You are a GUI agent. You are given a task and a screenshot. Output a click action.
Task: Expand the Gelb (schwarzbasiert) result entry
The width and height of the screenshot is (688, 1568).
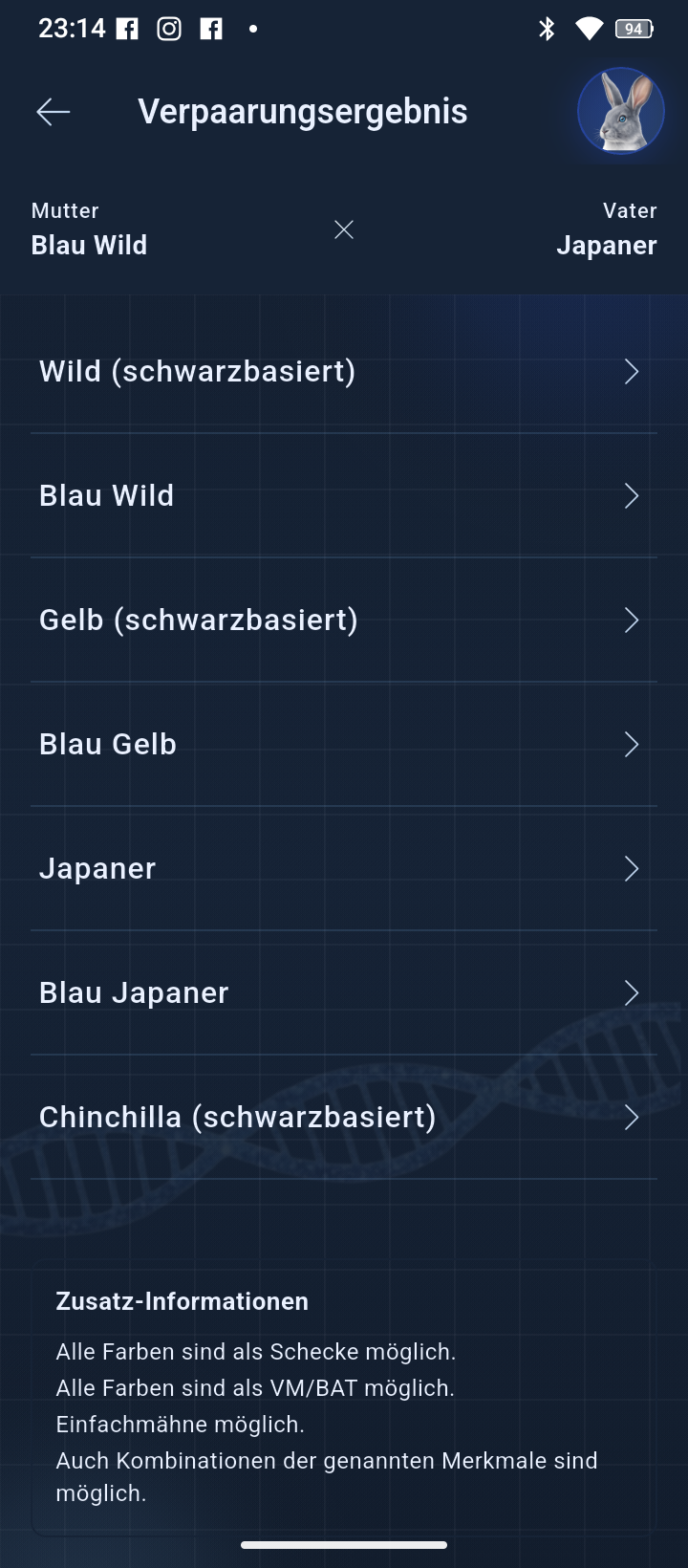tap(344, 620)
